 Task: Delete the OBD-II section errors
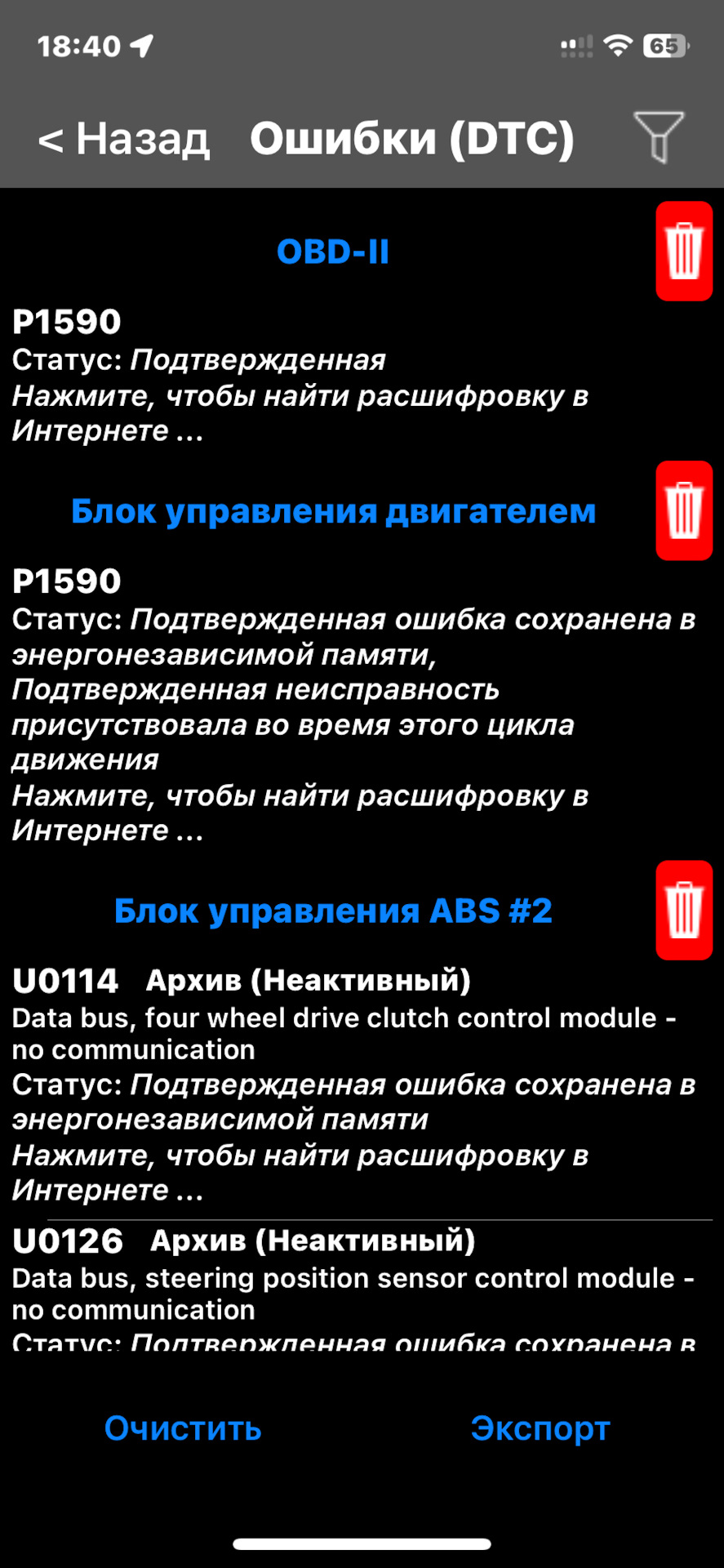click(684, 252)
